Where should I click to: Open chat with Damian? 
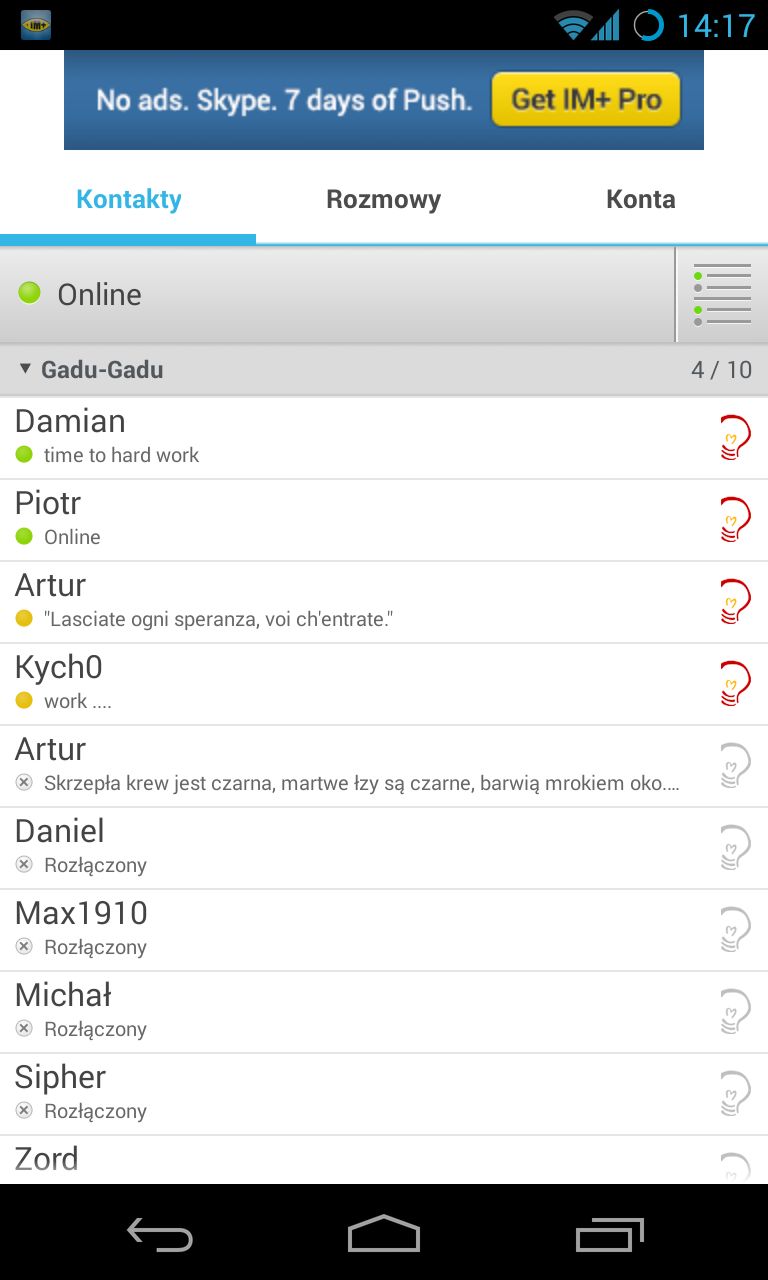click(384, 438)
